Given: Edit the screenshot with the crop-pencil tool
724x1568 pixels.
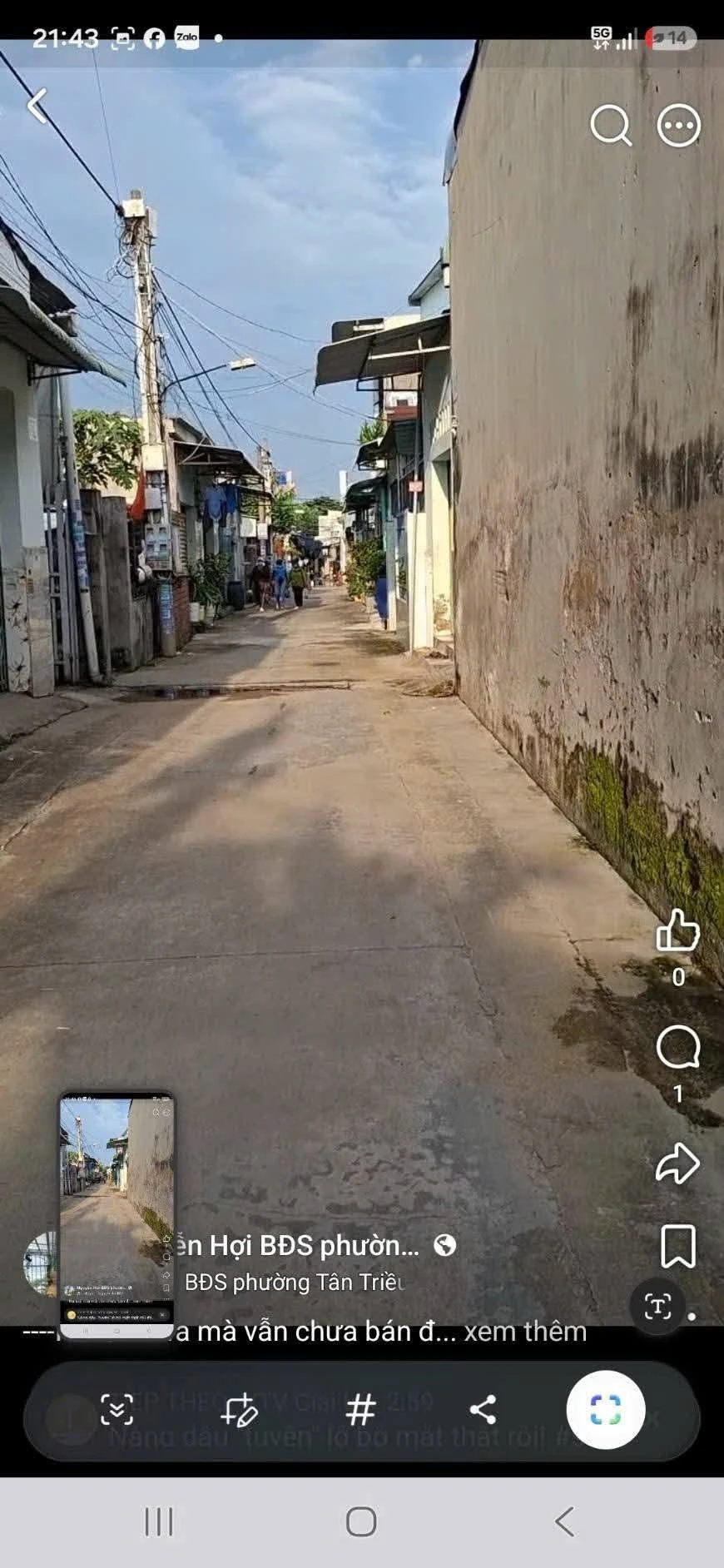Looking at the screenshot, I should (x=239, y=1410).
